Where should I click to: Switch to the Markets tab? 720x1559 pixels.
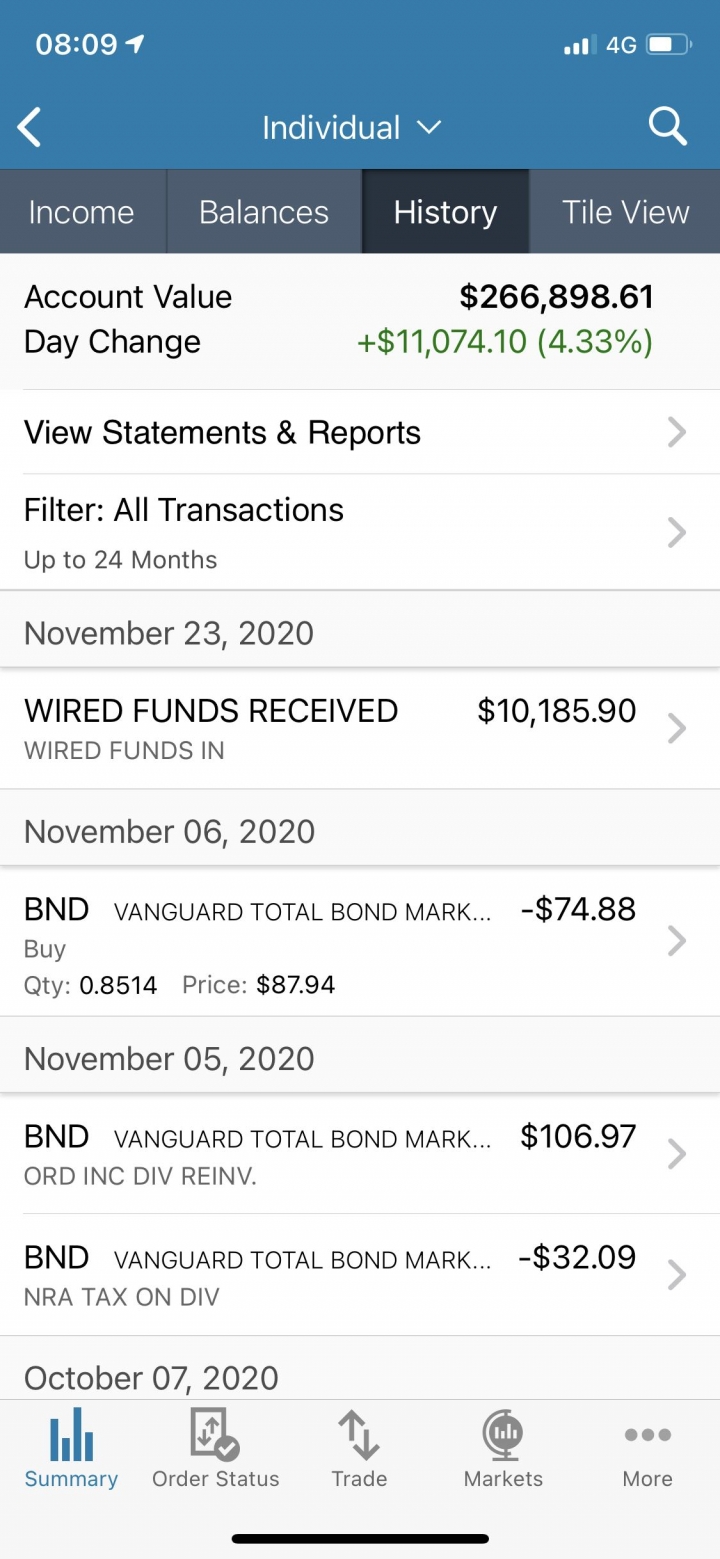point(503,1449)
